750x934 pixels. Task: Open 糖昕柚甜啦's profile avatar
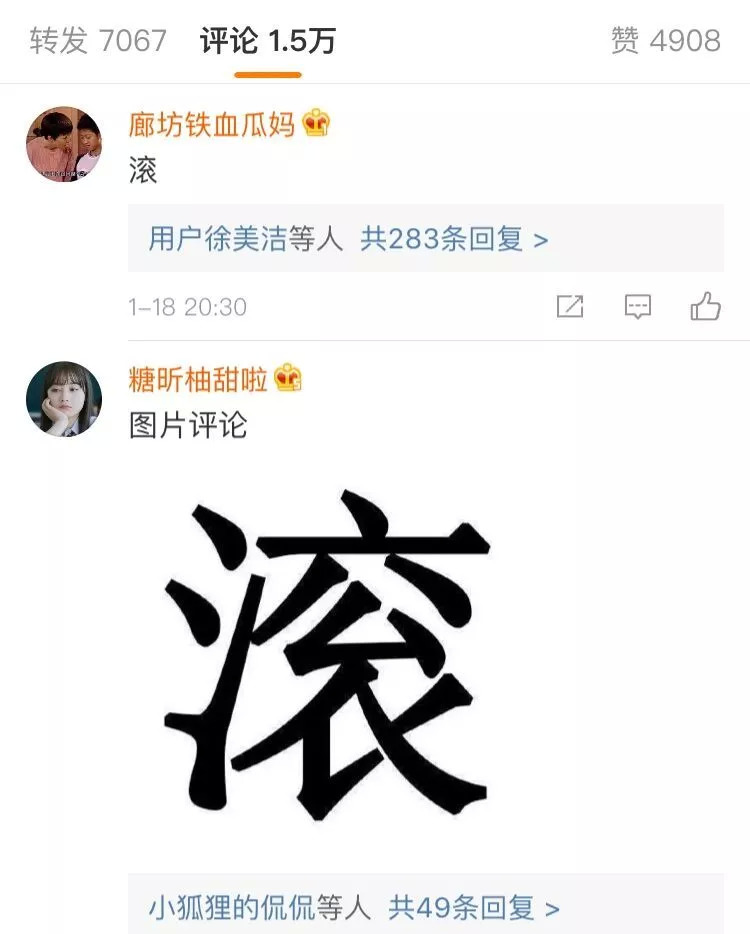pos(63,399)
